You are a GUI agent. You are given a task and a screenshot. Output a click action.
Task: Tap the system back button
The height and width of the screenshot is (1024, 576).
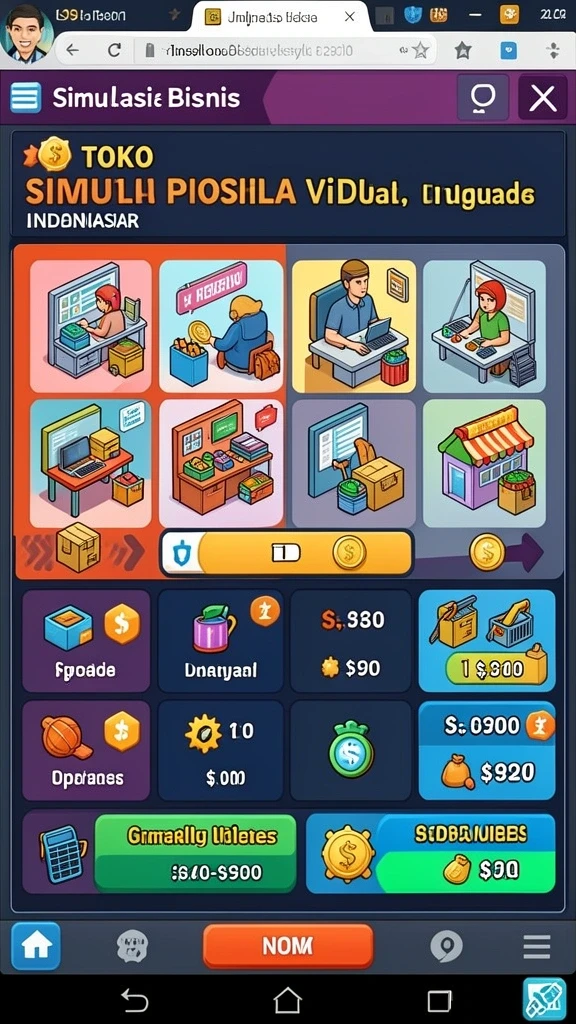point(135,1000)
